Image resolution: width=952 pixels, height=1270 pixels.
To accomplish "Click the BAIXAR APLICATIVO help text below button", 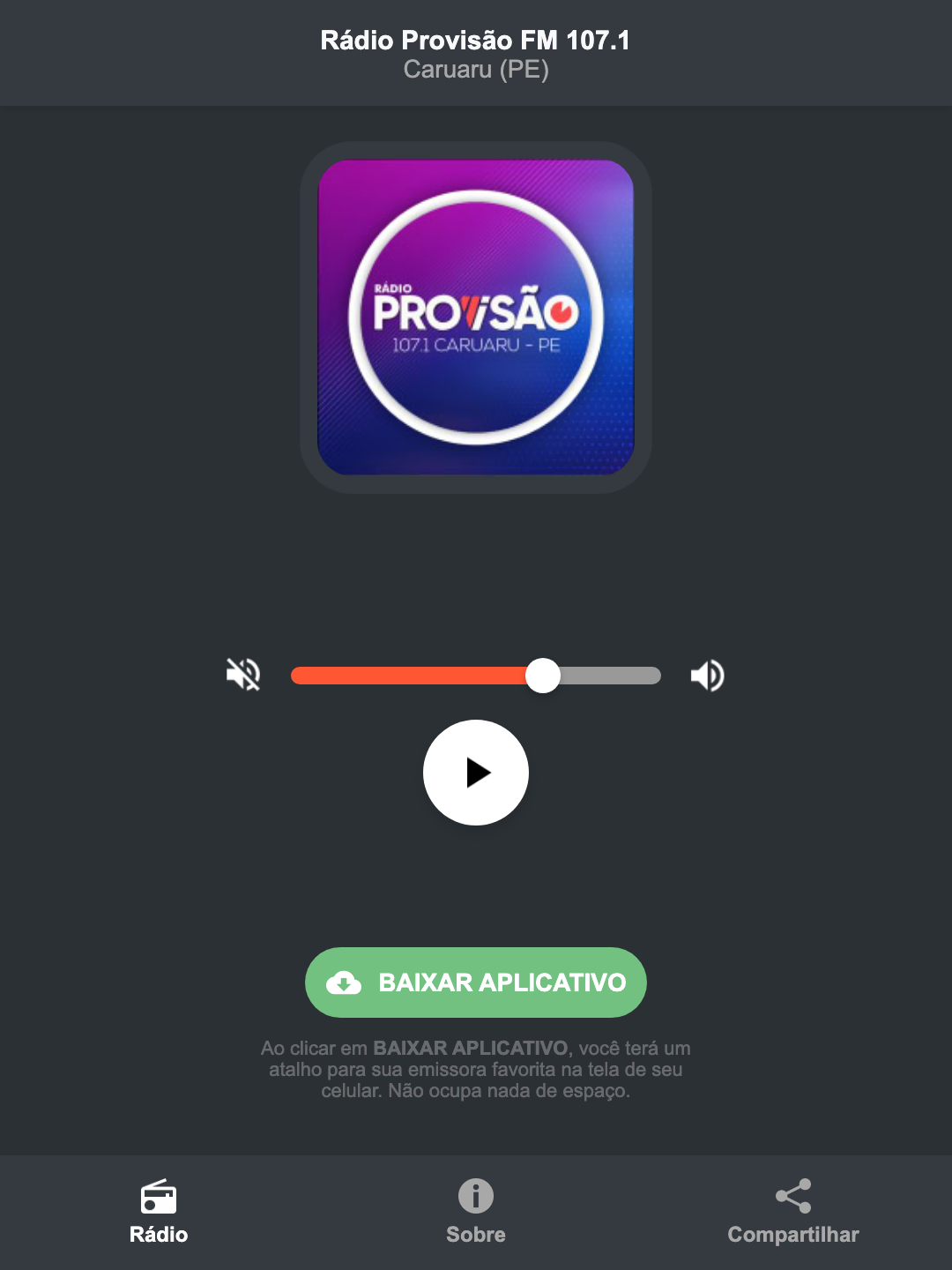I will click(x=475, y=1071).
